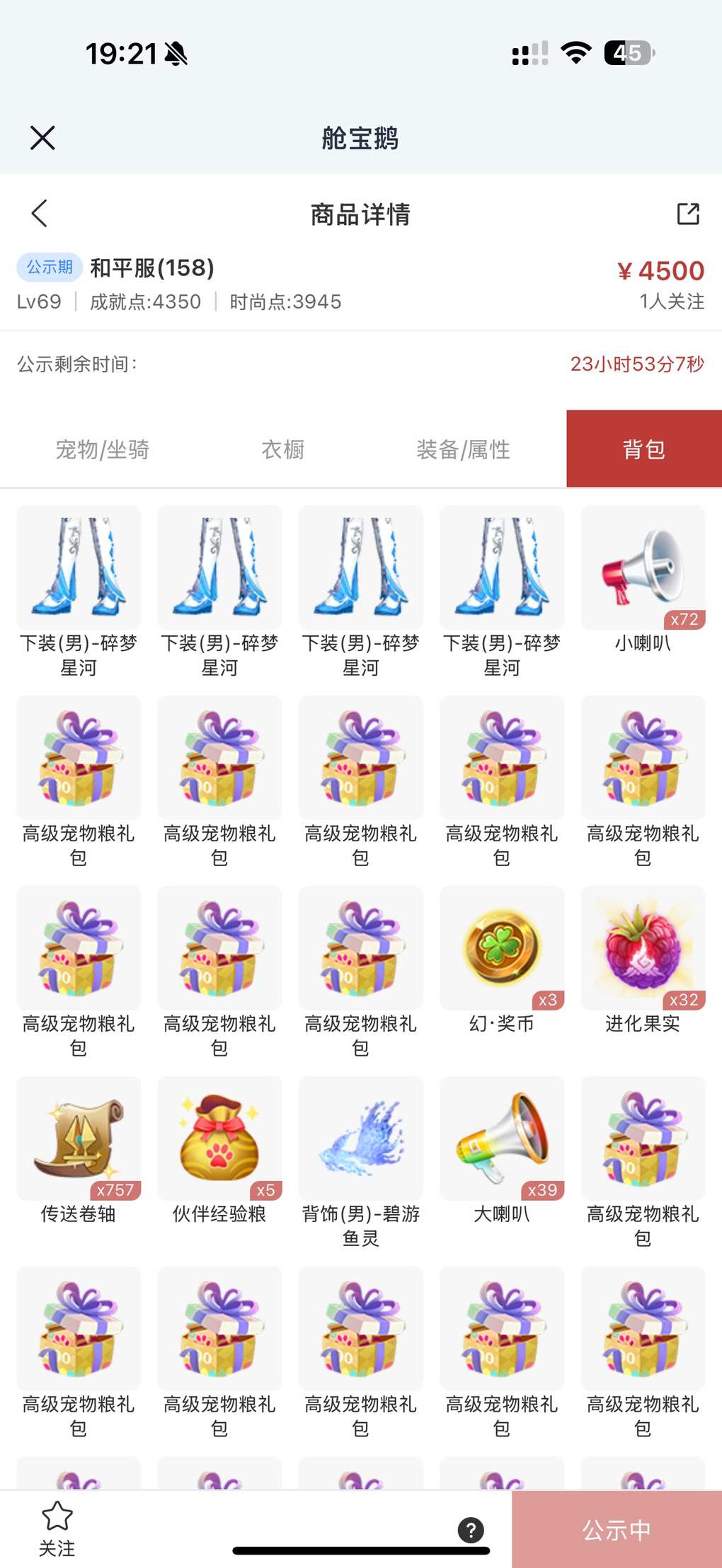This screenshot has width=722, height=1568.
Task: Open the 大喇叭 x39 item
Action: 502,1138
